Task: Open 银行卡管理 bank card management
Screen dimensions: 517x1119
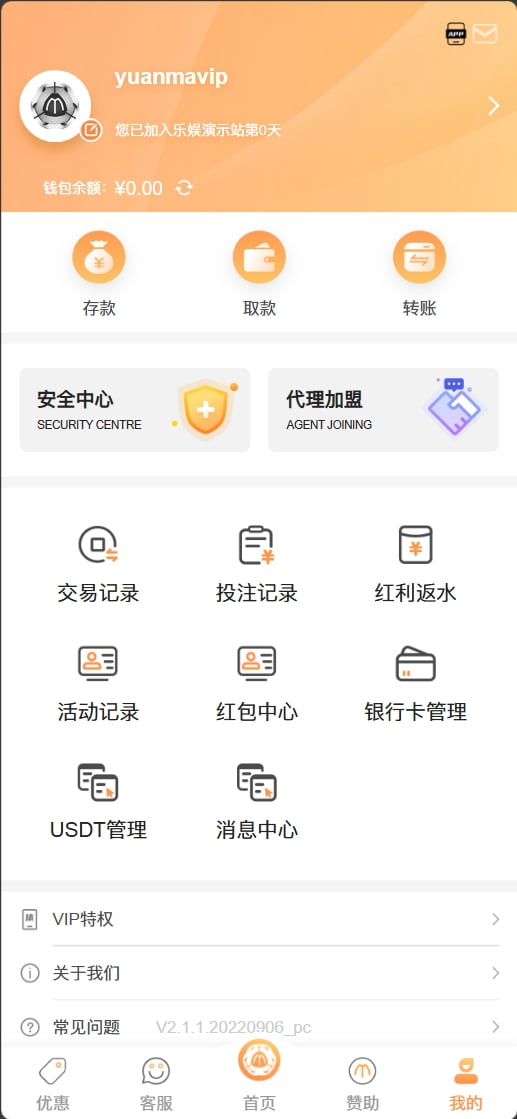Action: [416, 684]
